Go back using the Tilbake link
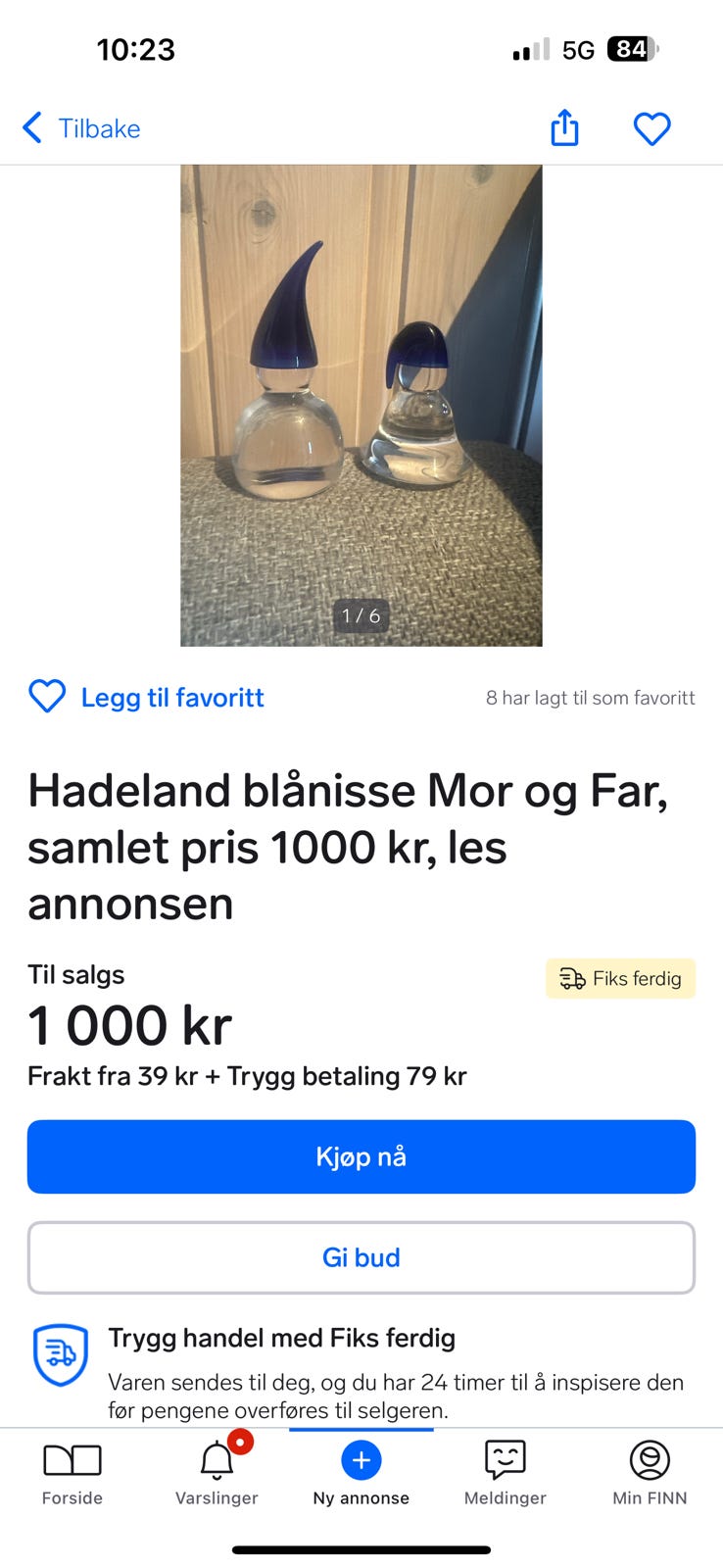This screenshot has height=1568, width=723. click(x=100, y=128)
